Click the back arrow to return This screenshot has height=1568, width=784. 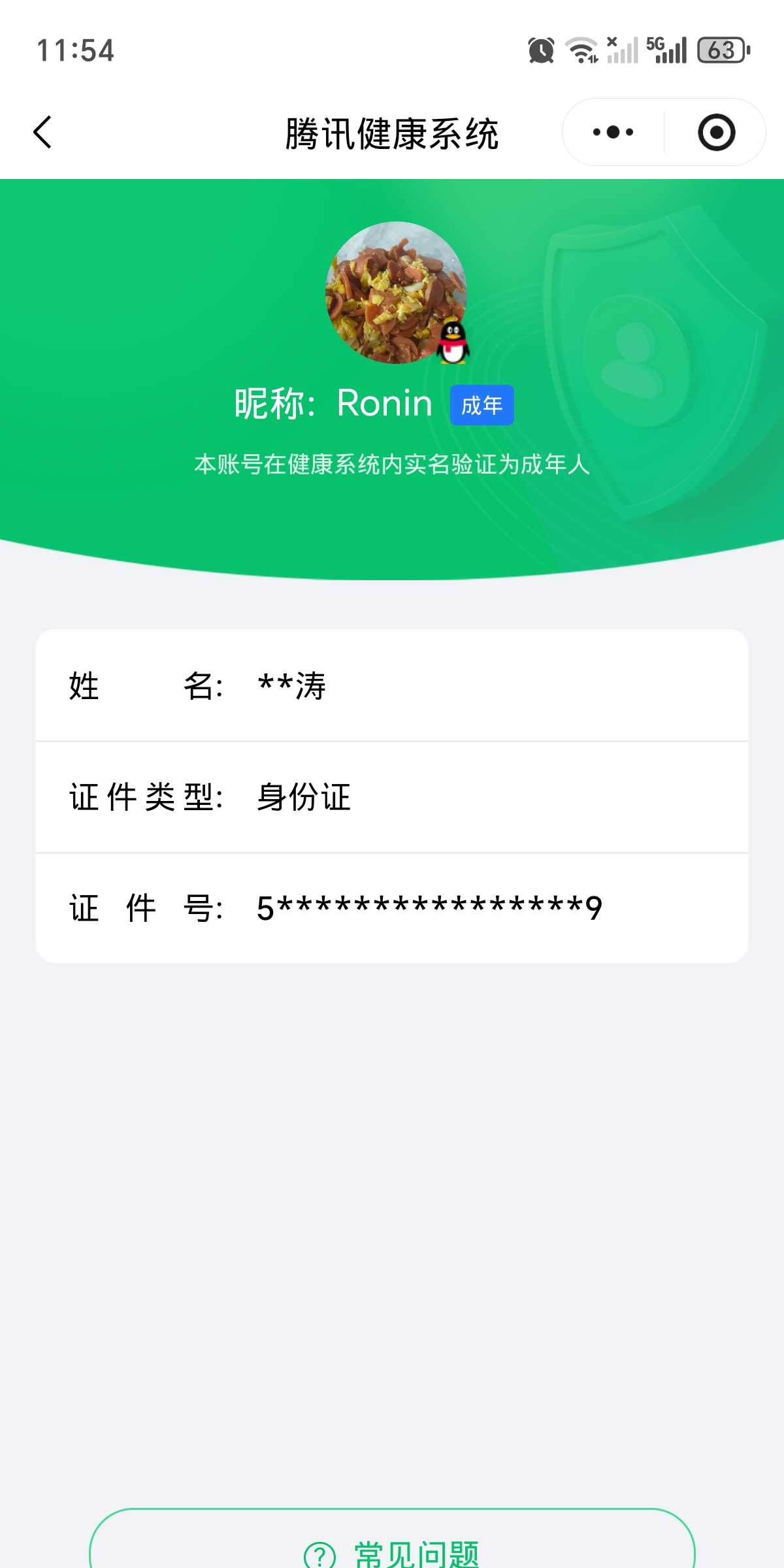pyautogui.click(x=42, y=132)
